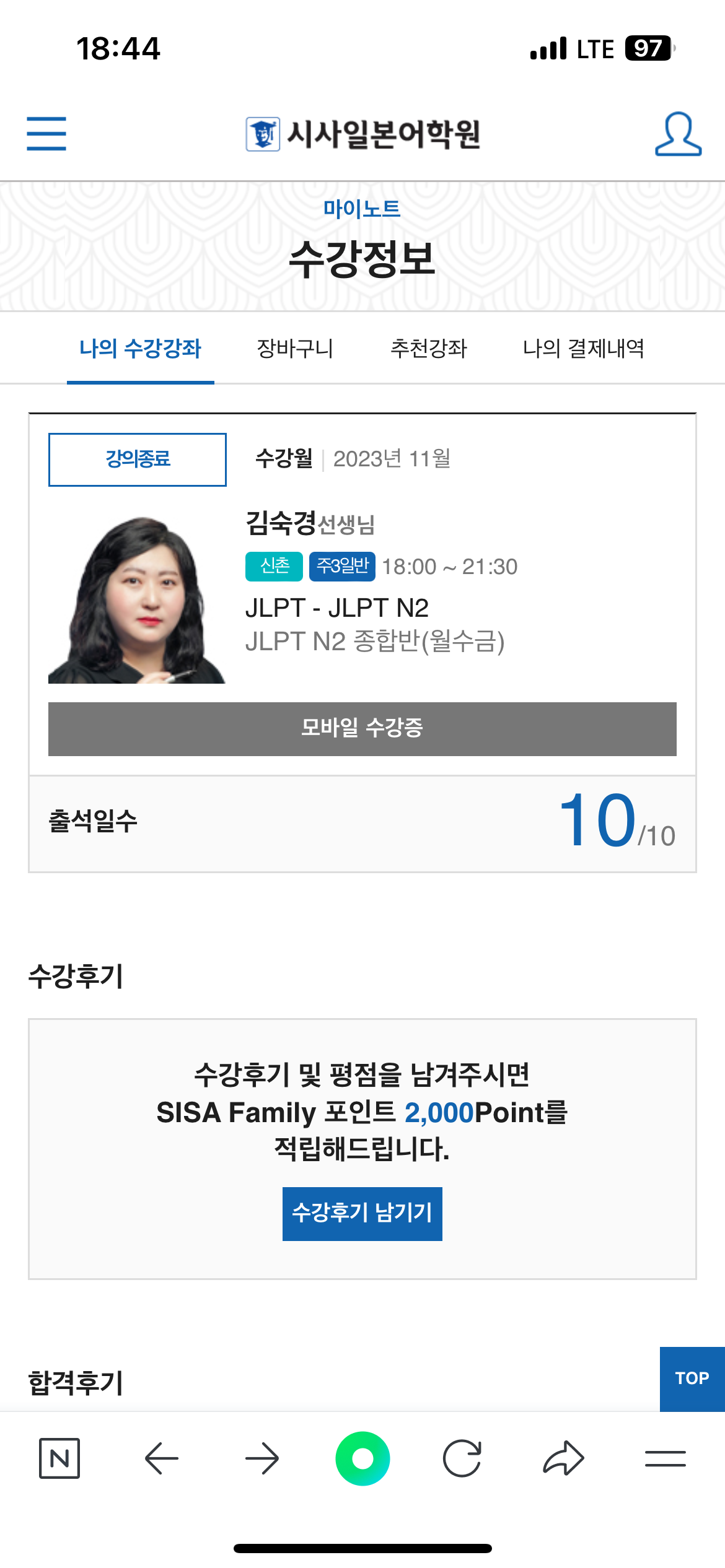Switch to the 장바구니 tab
The image size is (725, 1568).
click(x=296, y=349)
